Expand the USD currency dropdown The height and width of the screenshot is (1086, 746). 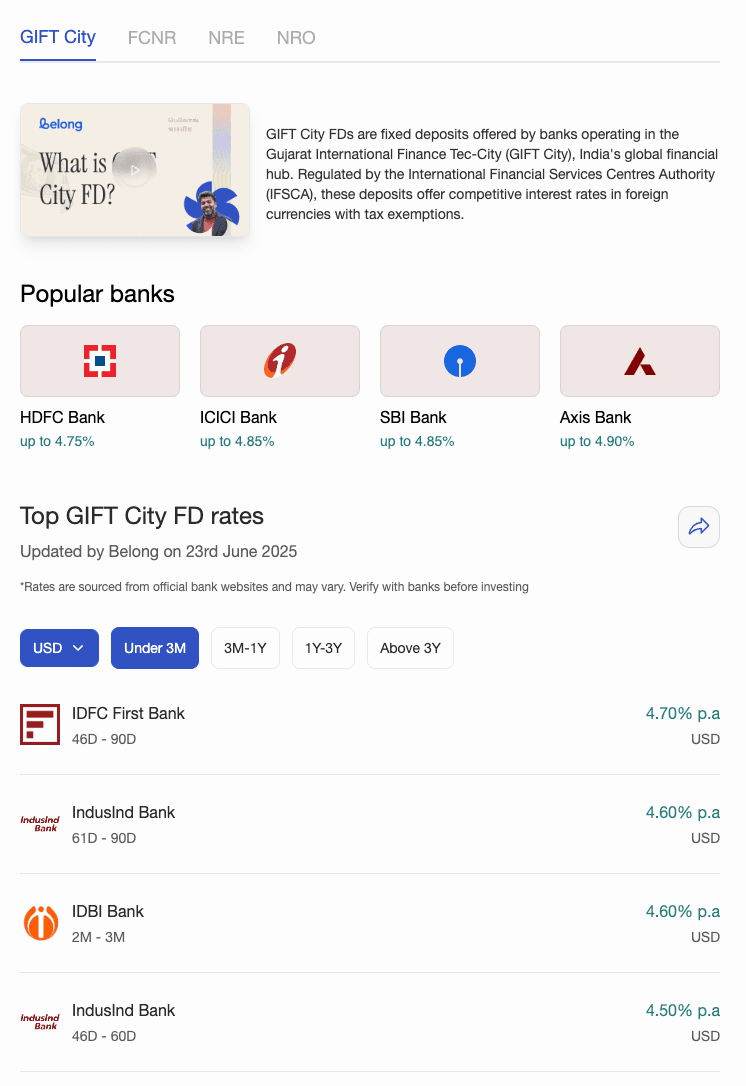point(59,648)
